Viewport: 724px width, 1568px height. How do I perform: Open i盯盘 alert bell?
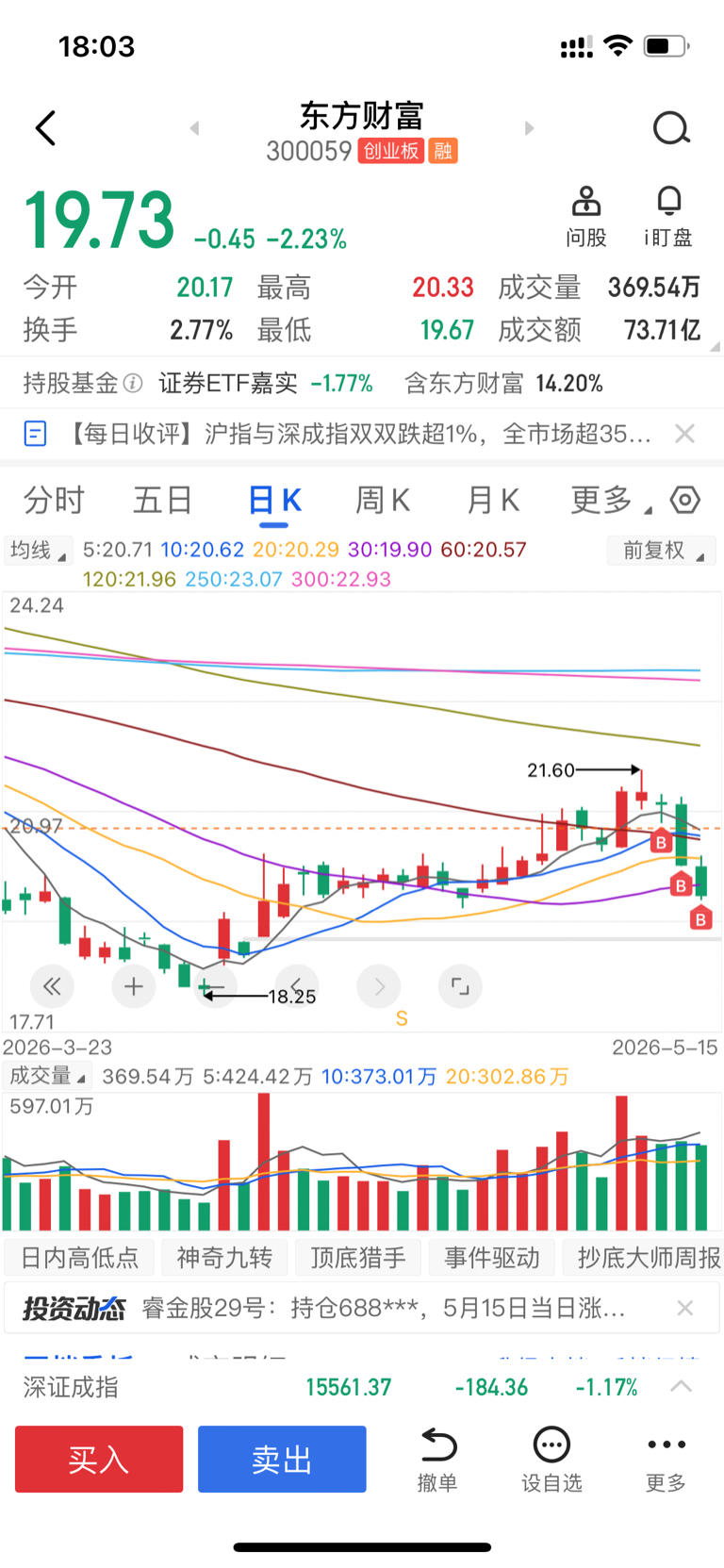pyautogui.click(x=668, y=217)
